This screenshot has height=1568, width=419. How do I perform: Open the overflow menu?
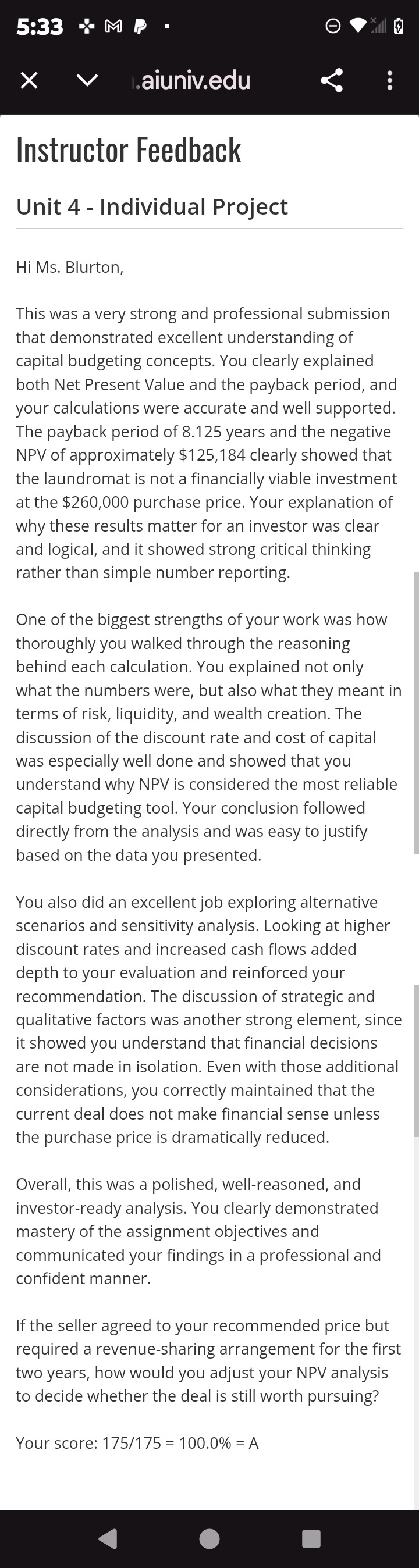(x=390, y=80)
